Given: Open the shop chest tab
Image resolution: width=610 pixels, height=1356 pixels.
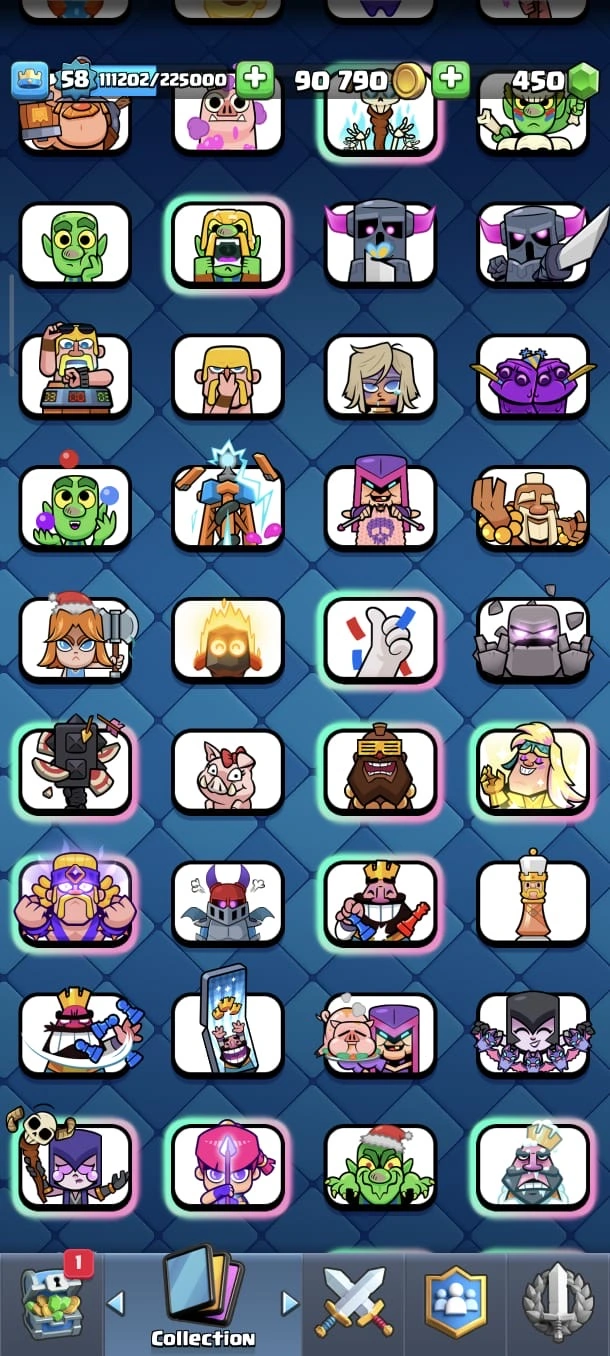Looking at the screenshot, I should click(x=50, y=1302).
